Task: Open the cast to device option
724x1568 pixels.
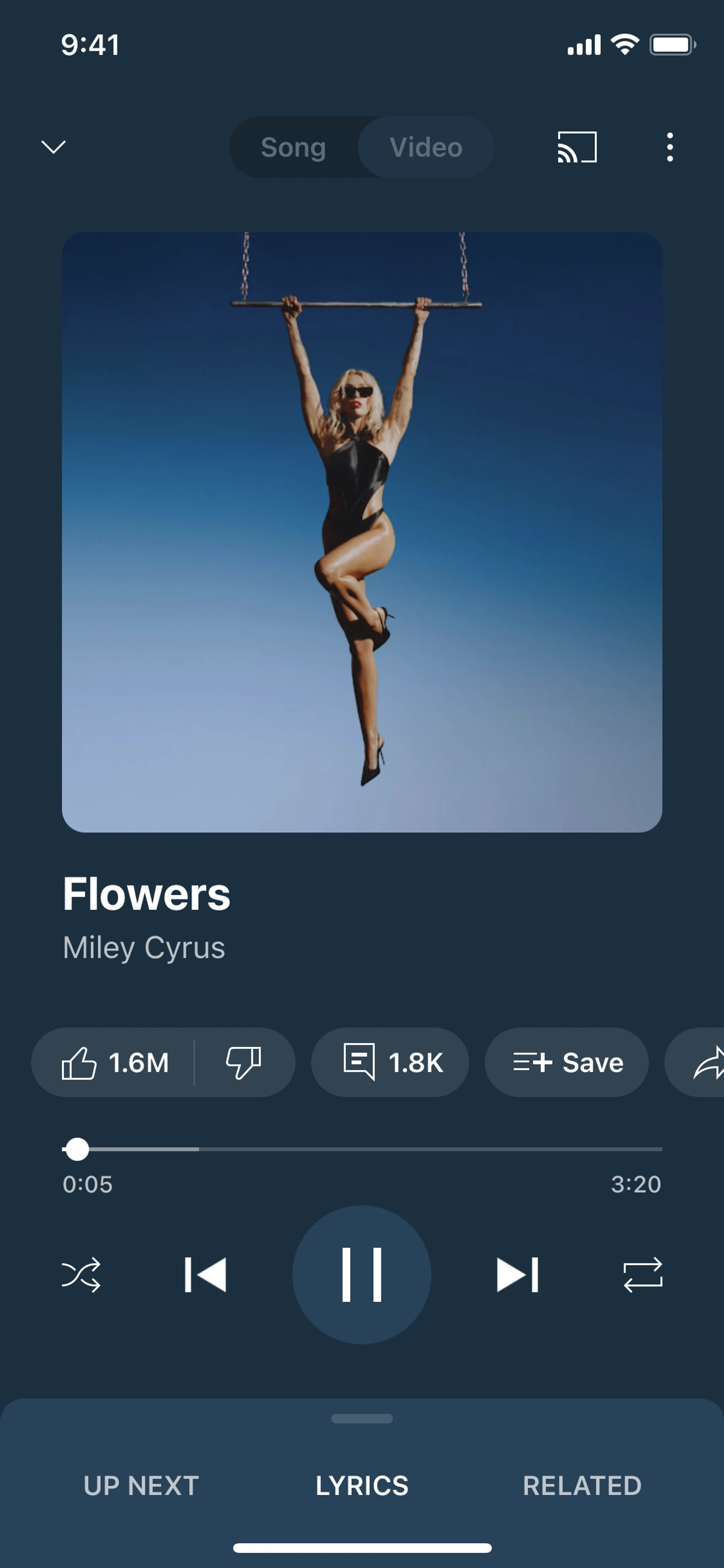Action: click(x=577, y=147)
